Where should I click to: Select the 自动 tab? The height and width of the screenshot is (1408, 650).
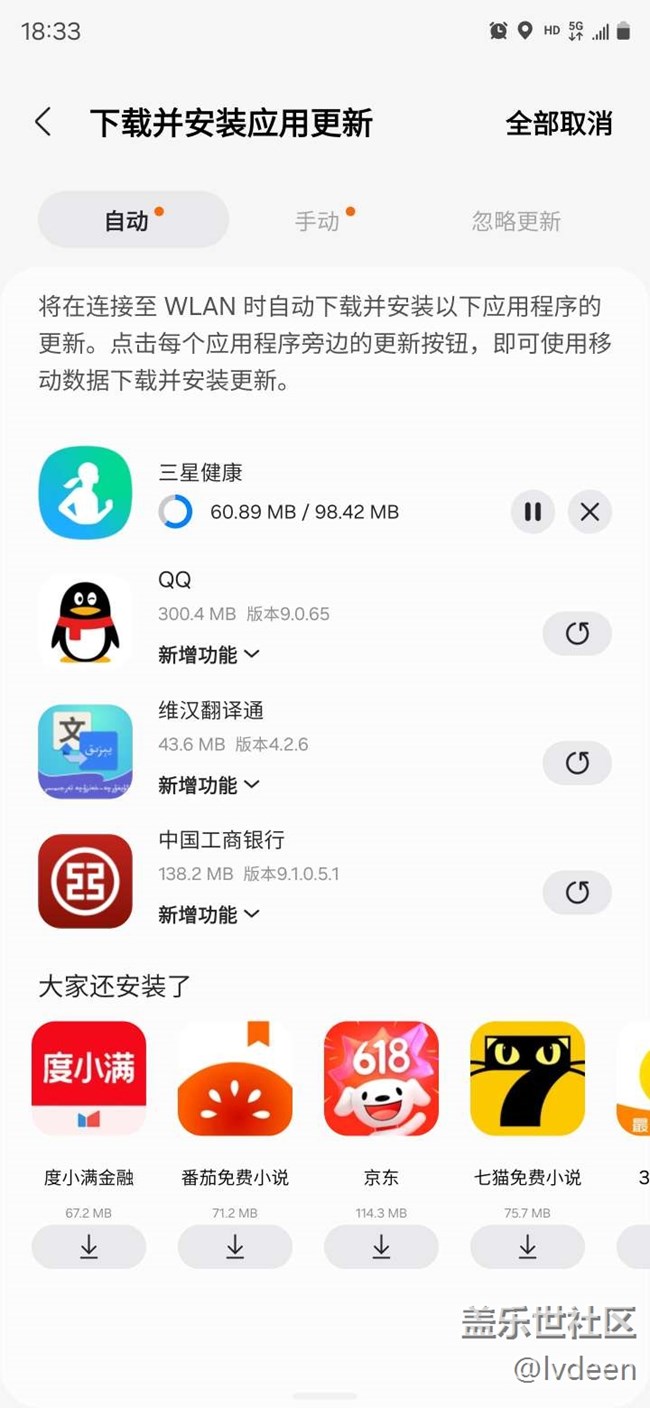click(x=128, y=220)
